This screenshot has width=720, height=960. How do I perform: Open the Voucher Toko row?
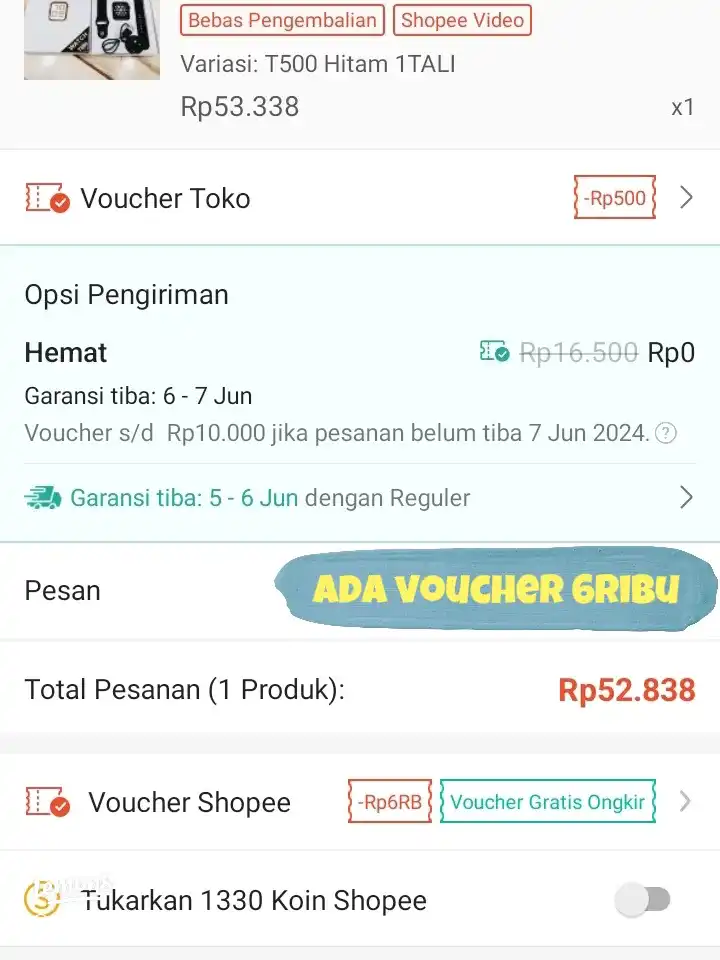click(360, 198)
